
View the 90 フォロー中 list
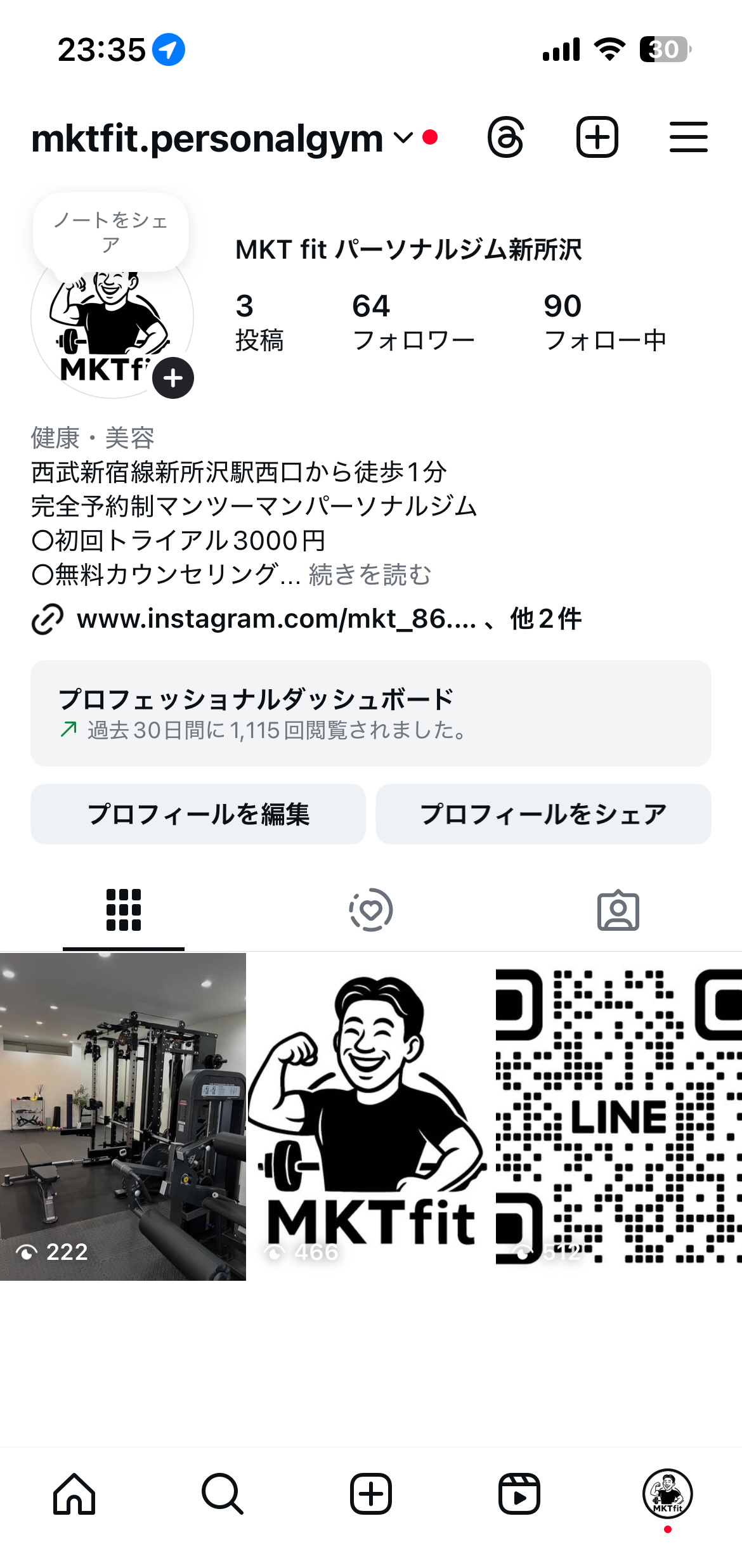point(604,322)
